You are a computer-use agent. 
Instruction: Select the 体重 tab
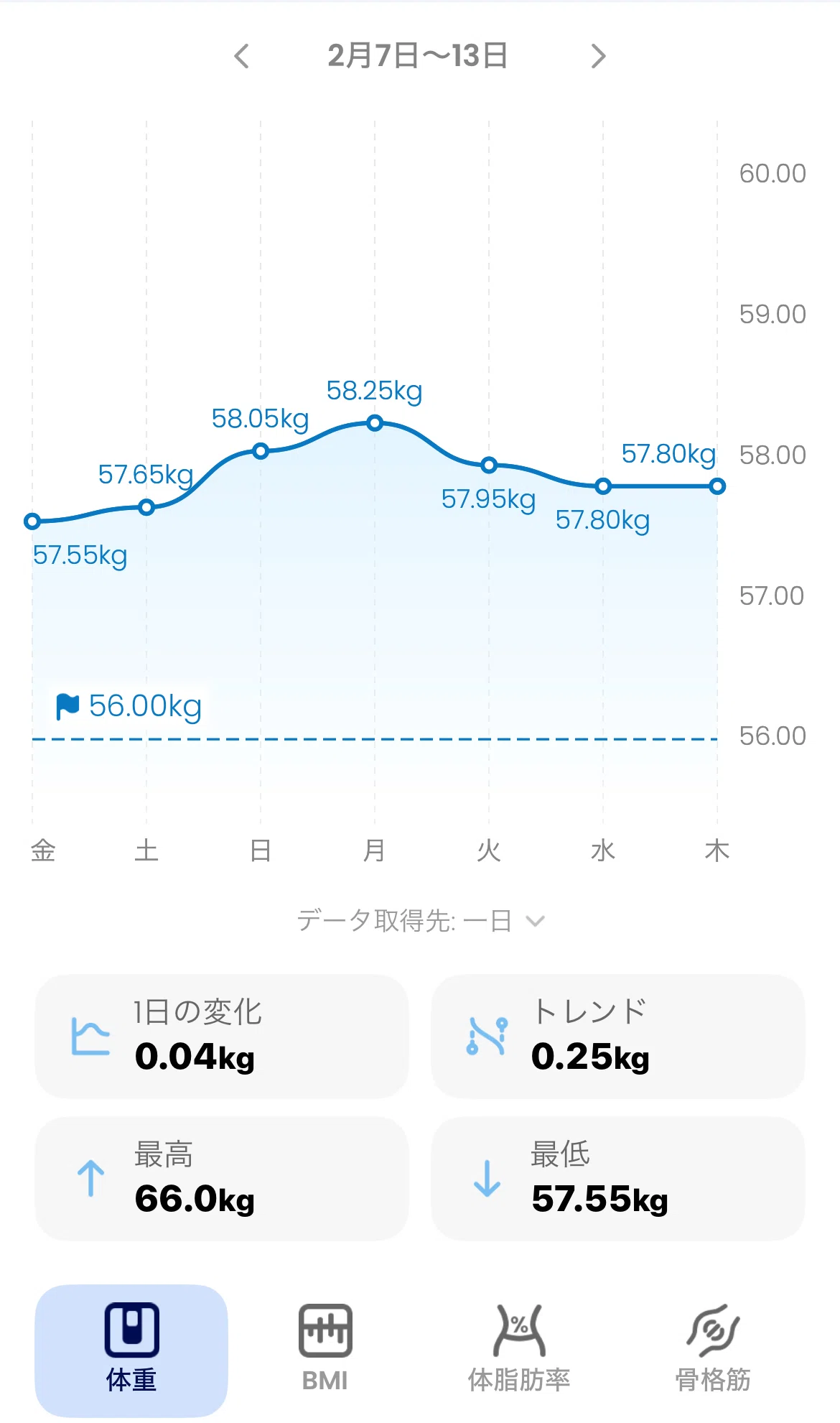[131, 1350]
